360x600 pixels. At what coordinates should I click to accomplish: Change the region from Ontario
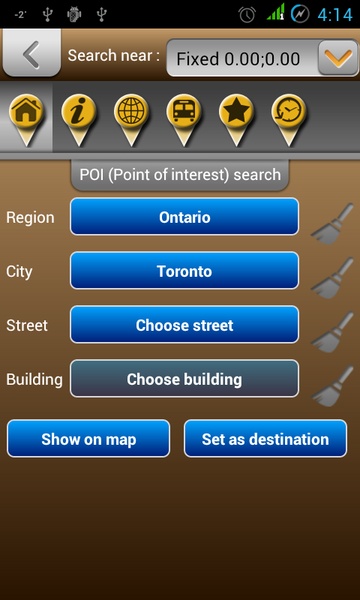pos(184,217)
